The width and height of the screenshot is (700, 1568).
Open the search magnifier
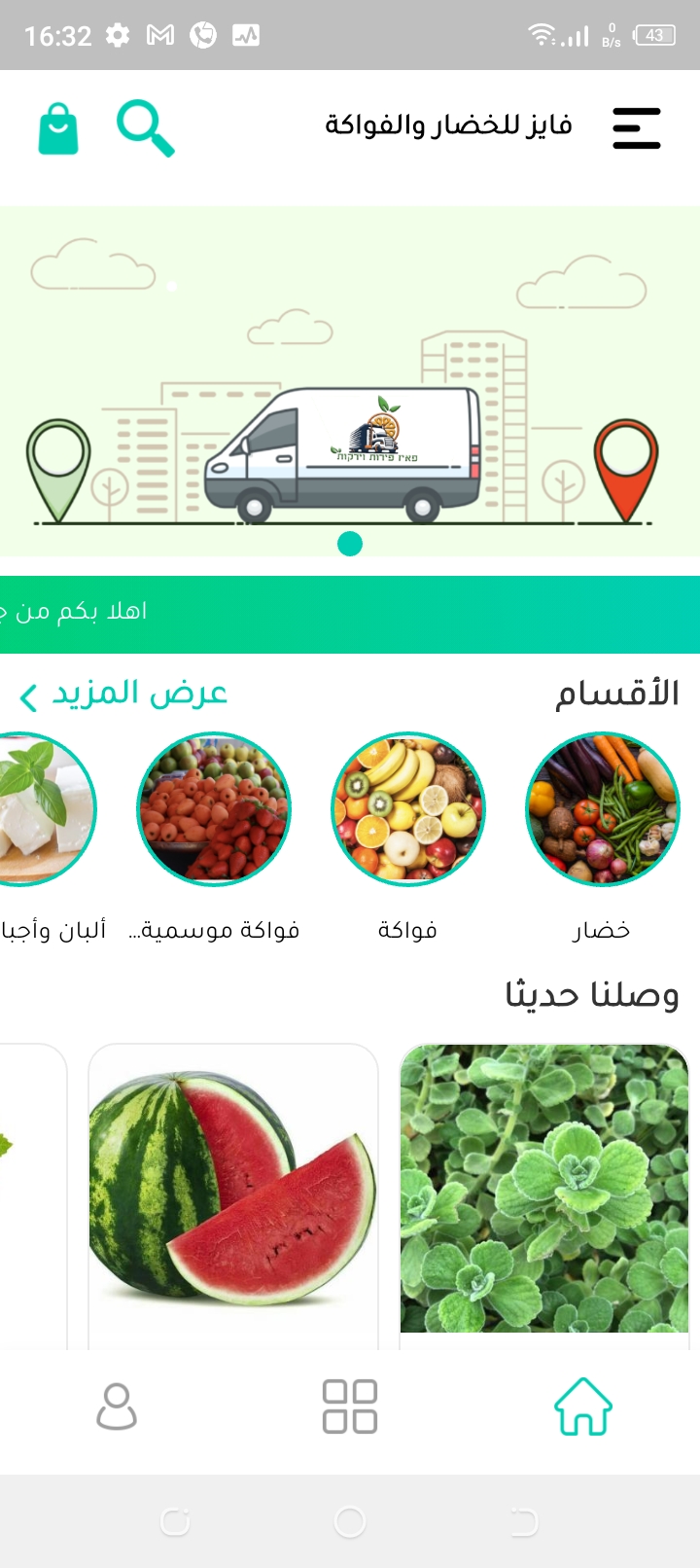click(x=145, y=128)
